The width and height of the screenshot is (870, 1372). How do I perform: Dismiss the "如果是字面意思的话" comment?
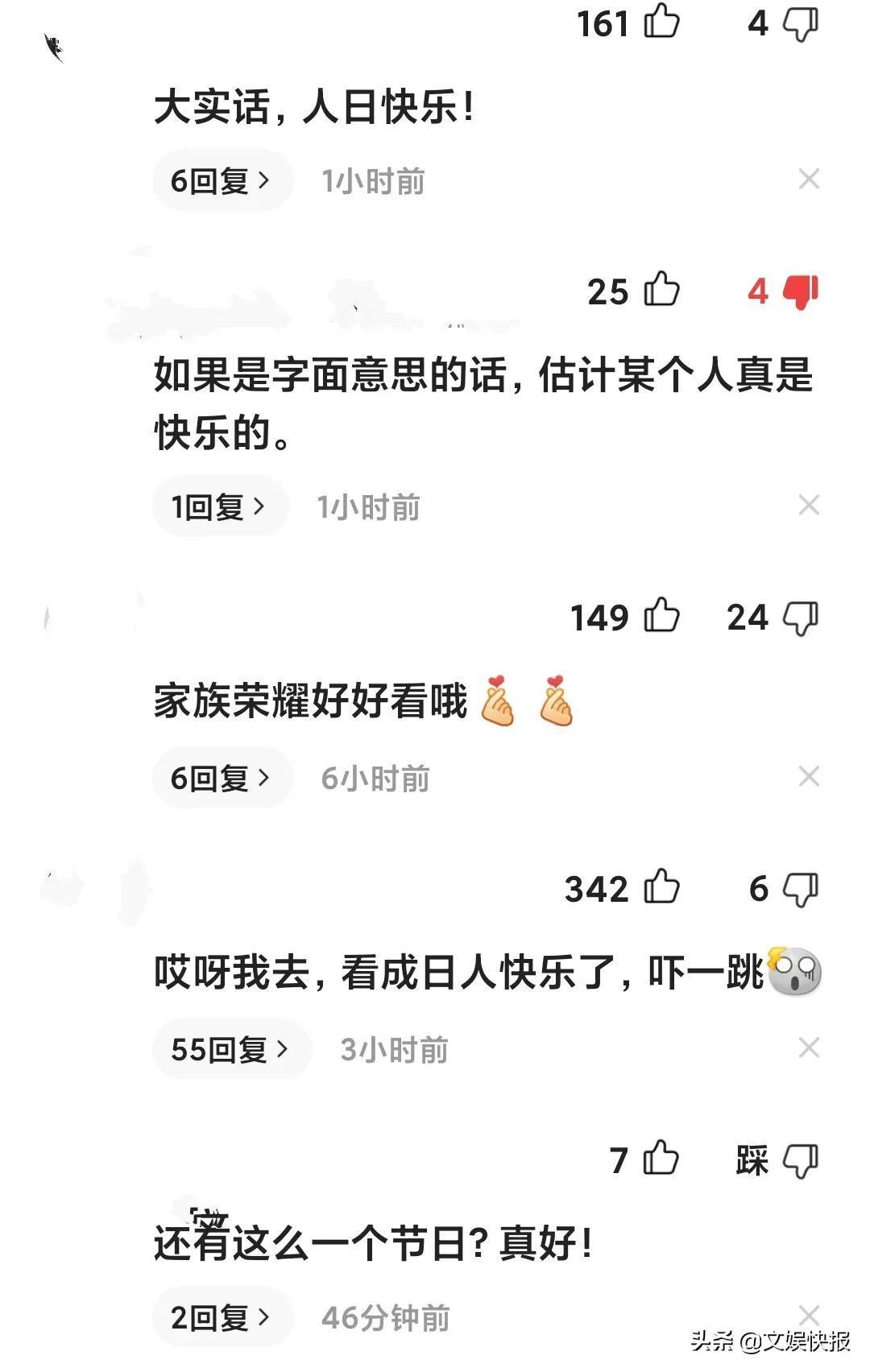coord(809,506)
